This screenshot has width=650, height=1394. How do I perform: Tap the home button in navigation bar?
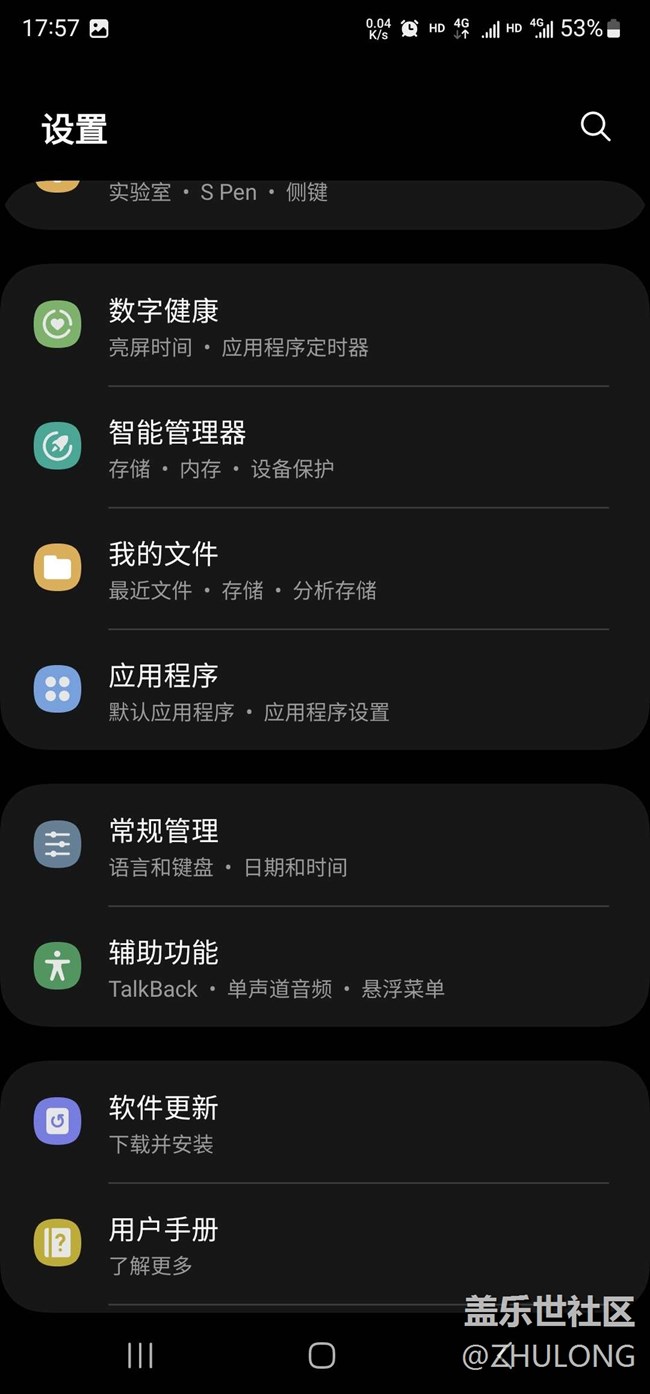[322, 1355]
